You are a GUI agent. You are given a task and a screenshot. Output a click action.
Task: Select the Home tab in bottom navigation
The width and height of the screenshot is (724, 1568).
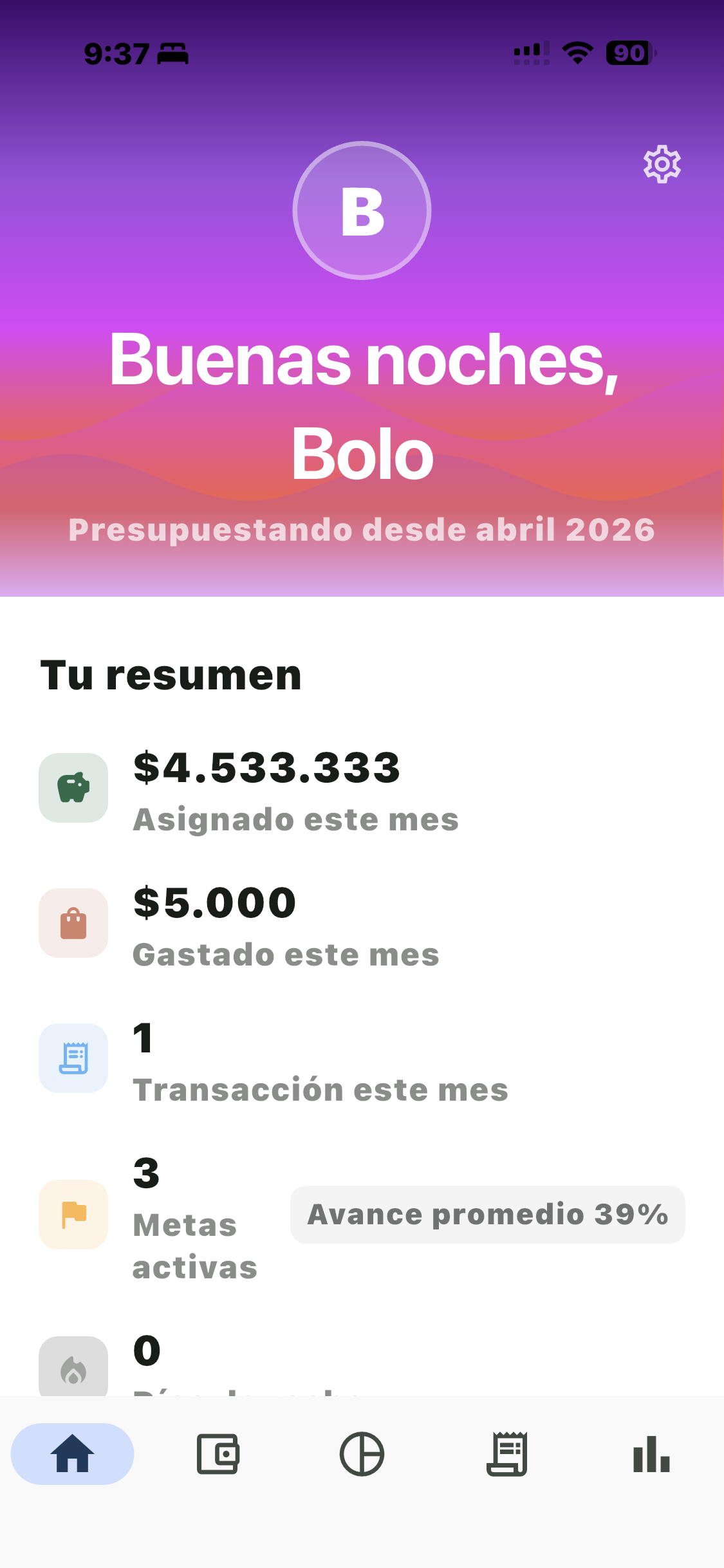click(x=72, y=1455)
